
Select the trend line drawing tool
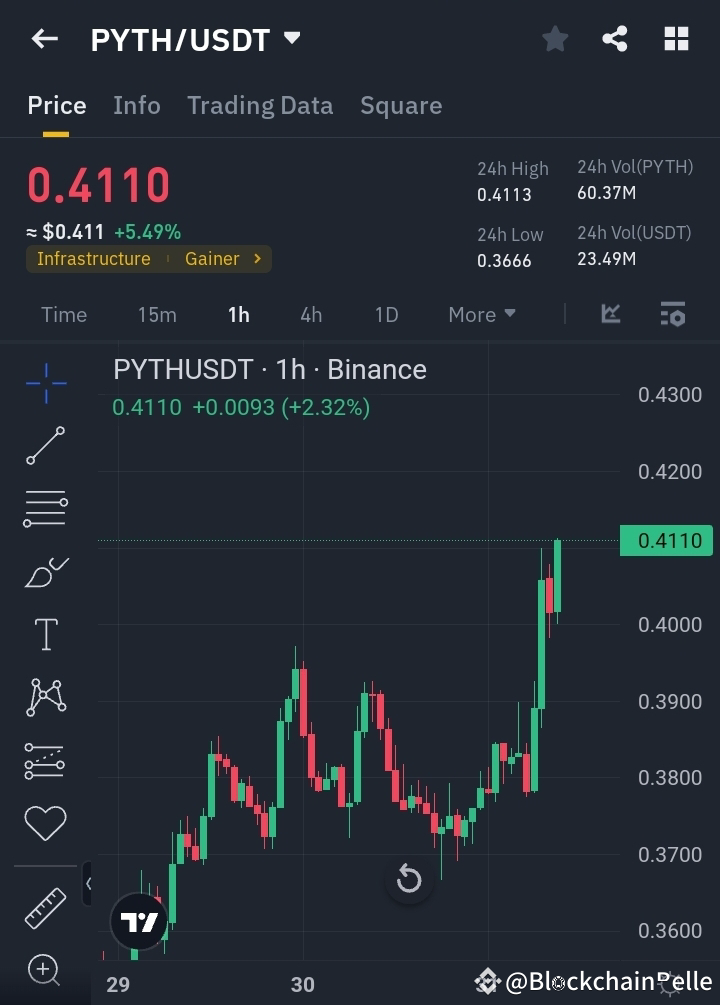(44, 446)
